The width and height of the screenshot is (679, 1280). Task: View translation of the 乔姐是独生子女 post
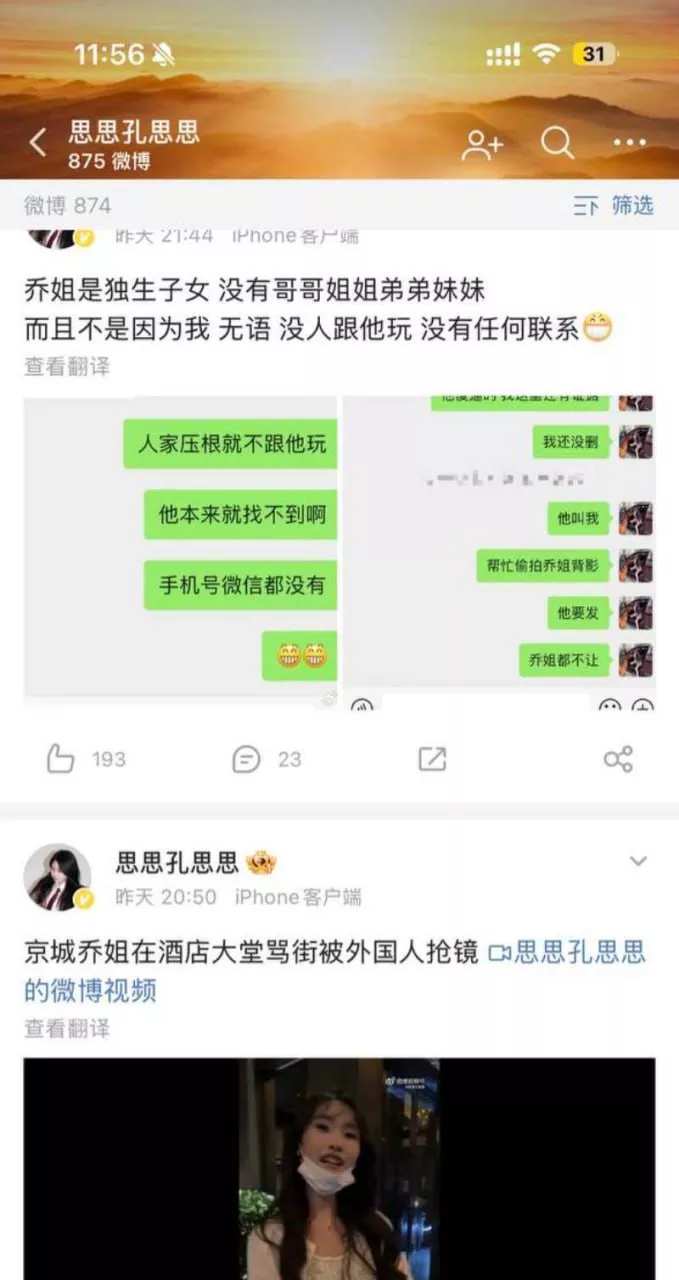[67, 367]
